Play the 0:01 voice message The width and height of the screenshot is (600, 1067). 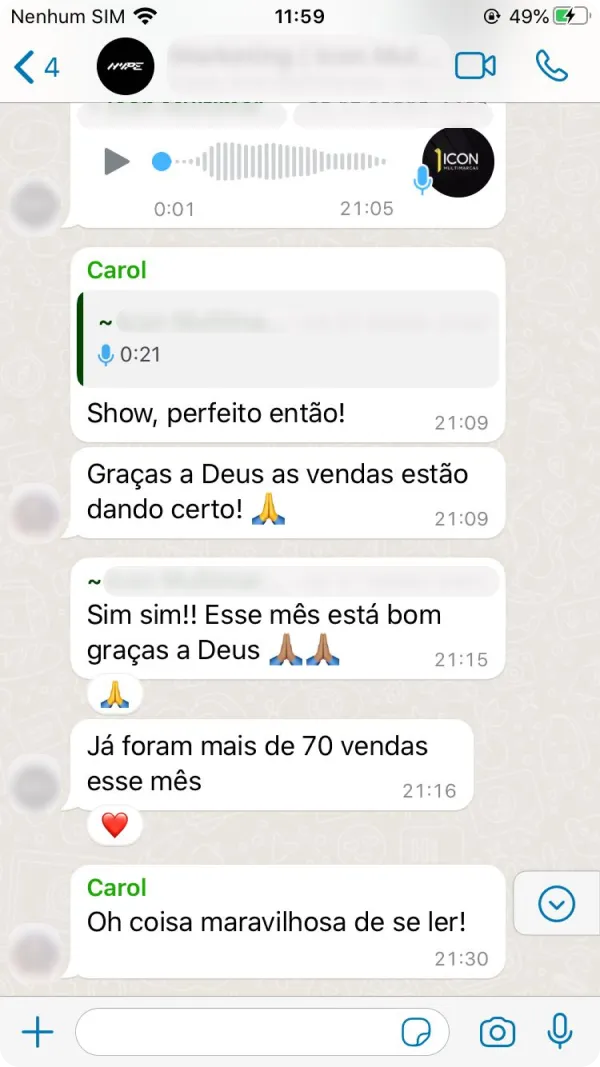click(117, 161)
